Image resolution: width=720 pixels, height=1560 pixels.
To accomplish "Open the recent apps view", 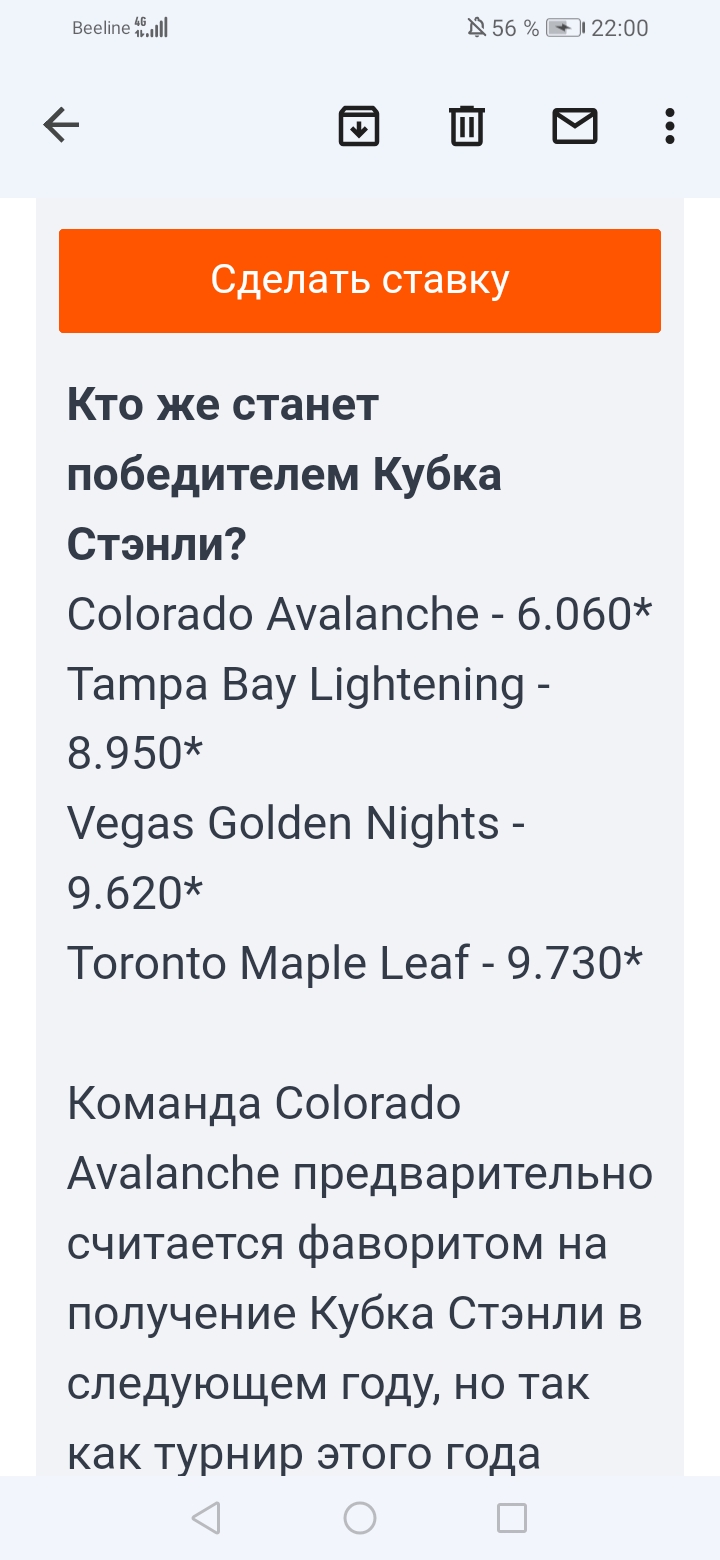I will pos(512,1518).
